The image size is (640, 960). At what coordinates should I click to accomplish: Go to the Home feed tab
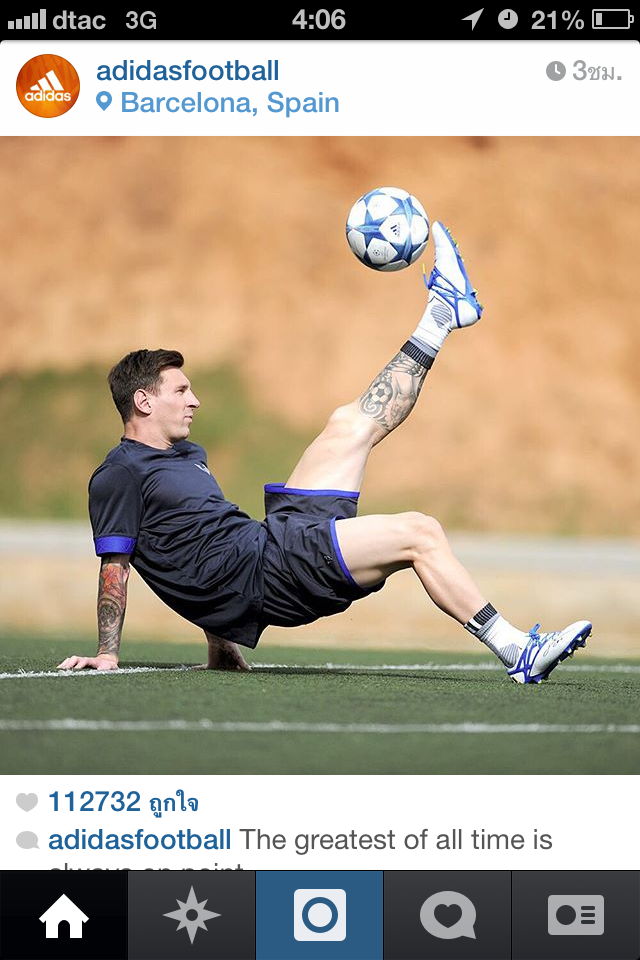[x=64, y=915]
